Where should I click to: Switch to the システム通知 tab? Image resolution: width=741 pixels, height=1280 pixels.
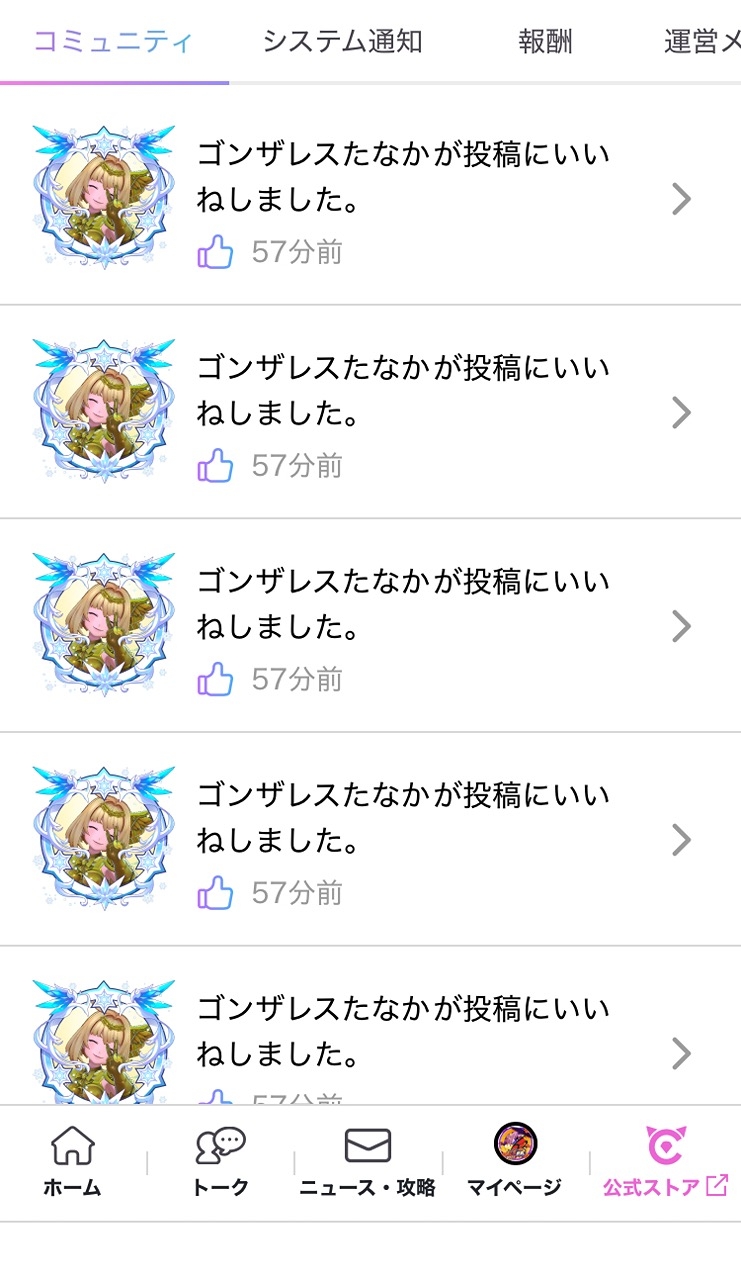[342, 42]
